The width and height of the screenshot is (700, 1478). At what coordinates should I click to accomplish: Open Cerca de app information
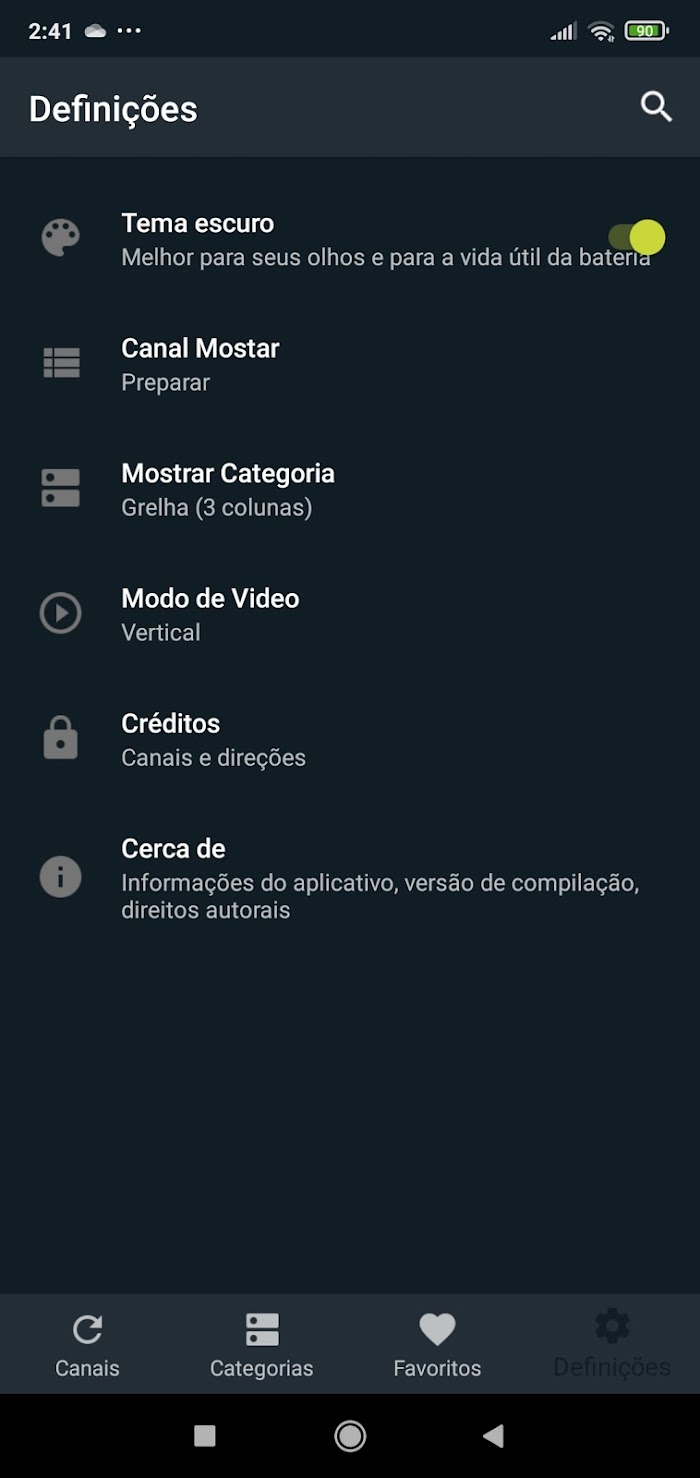pos(350,878)
